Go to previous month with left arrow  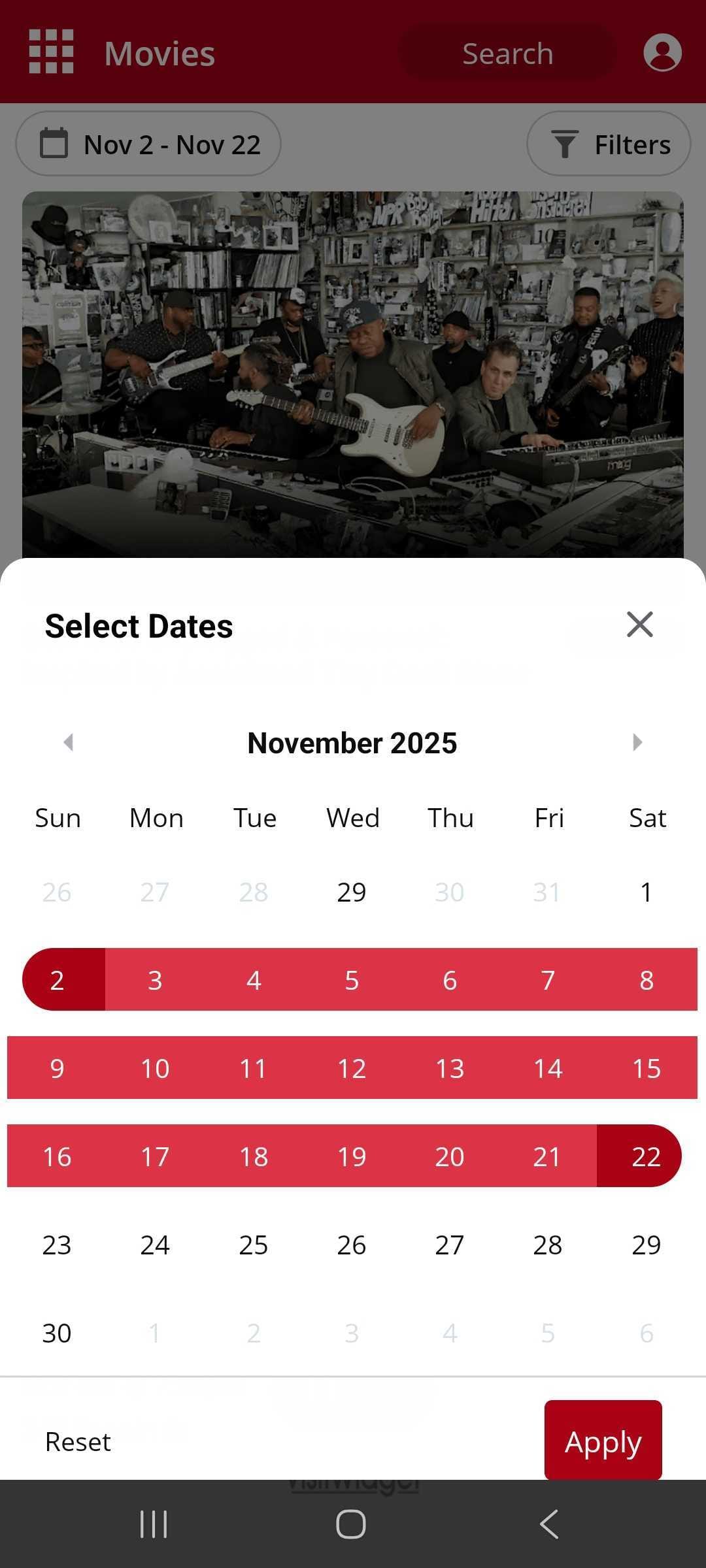click(67, 742)
